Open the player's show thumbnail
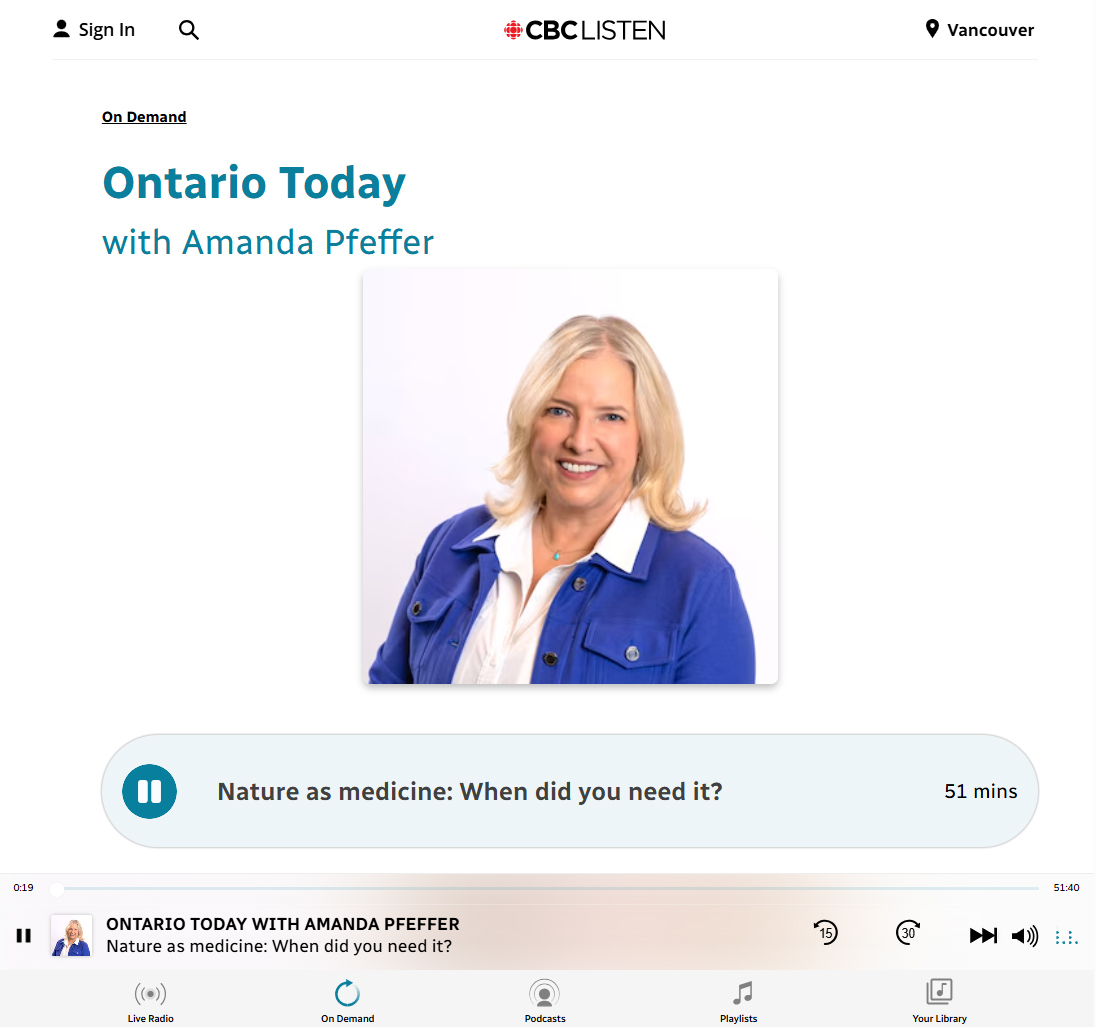 pyautogui.click(x=72, y=936)
